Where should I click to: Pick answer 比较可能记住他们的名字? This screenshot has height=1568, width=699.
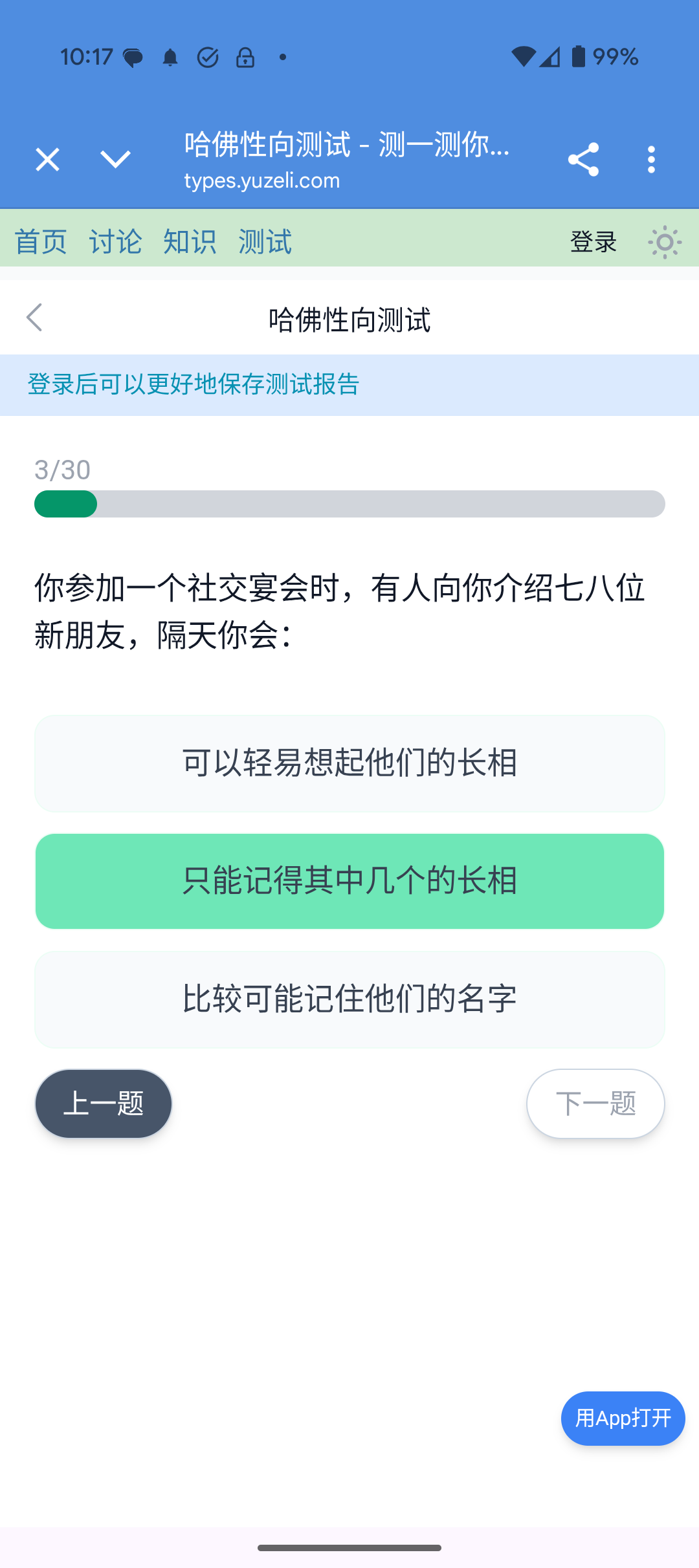[349, 999]
